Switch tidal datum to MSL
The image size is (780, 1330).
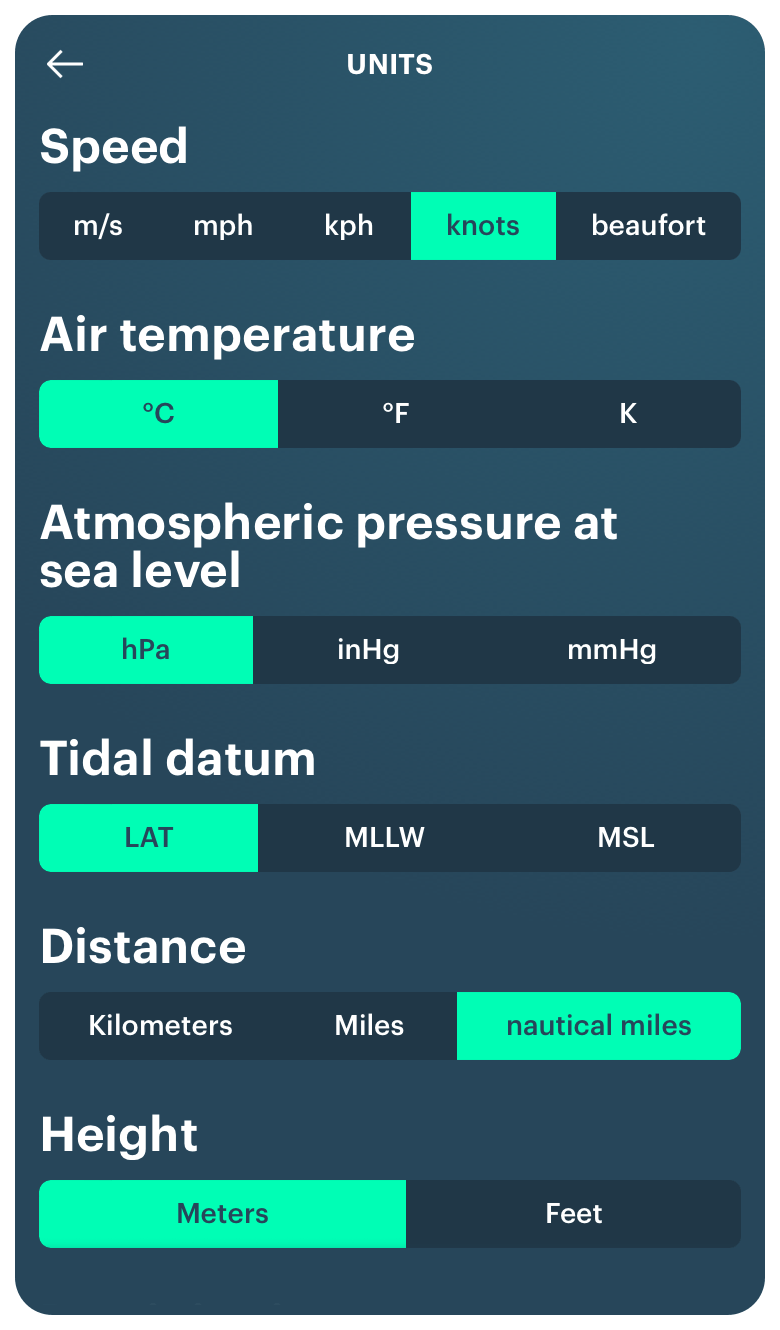626,838
